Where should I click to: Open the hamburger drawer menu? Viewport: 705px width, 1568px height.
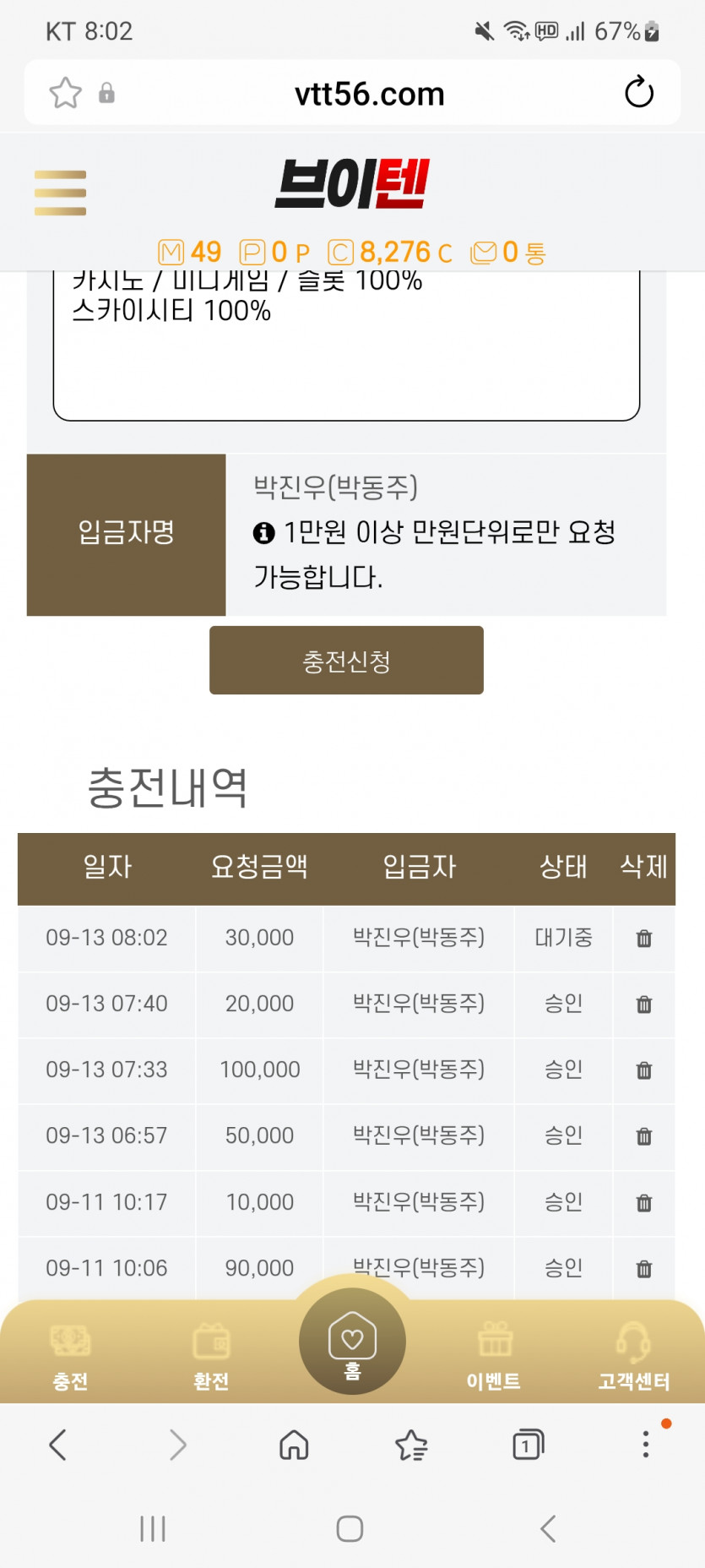click(x=60, y=193)
